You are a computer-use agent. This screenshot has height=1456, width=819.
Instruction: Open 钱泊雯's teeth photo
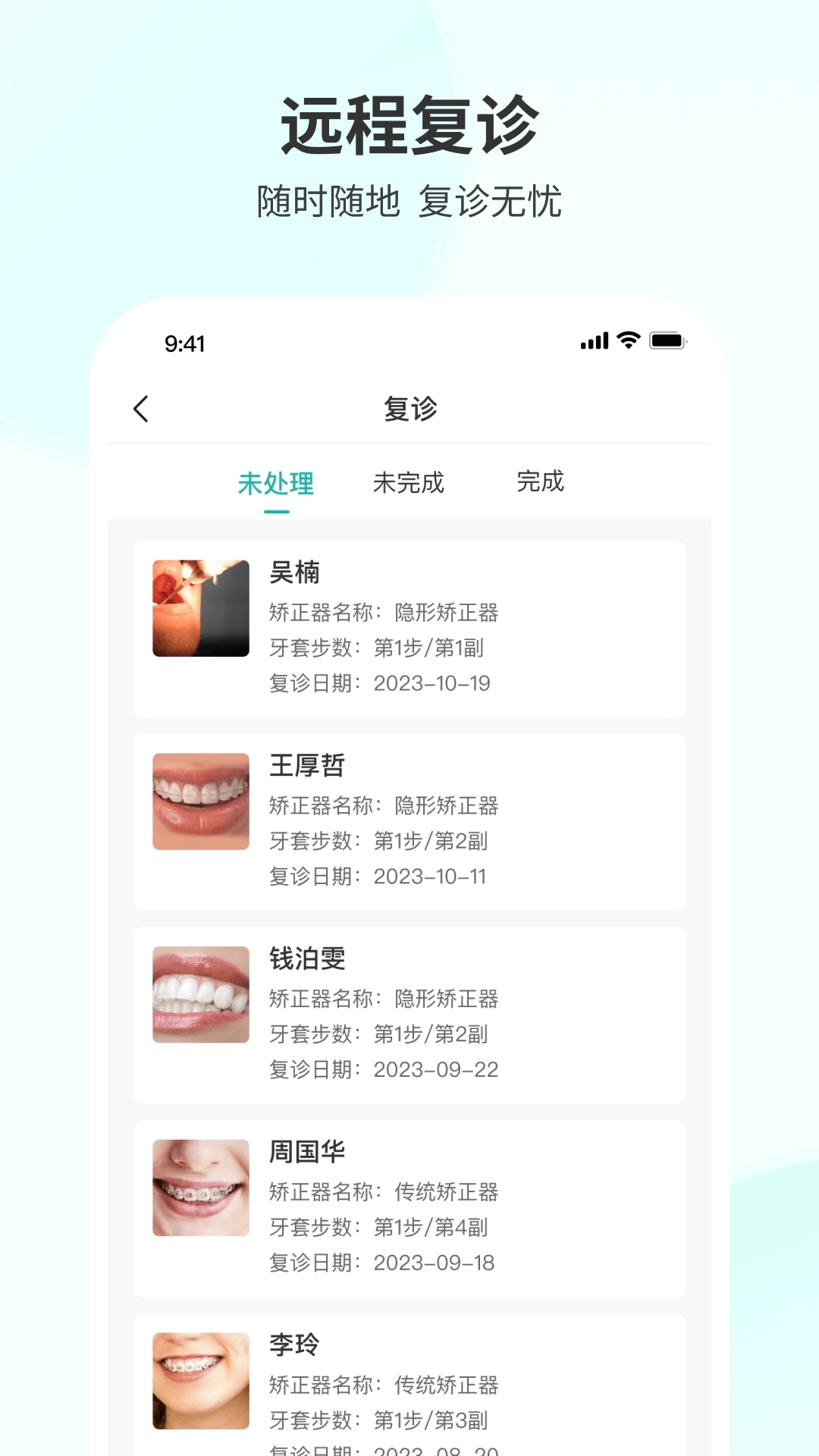[200, 993]
